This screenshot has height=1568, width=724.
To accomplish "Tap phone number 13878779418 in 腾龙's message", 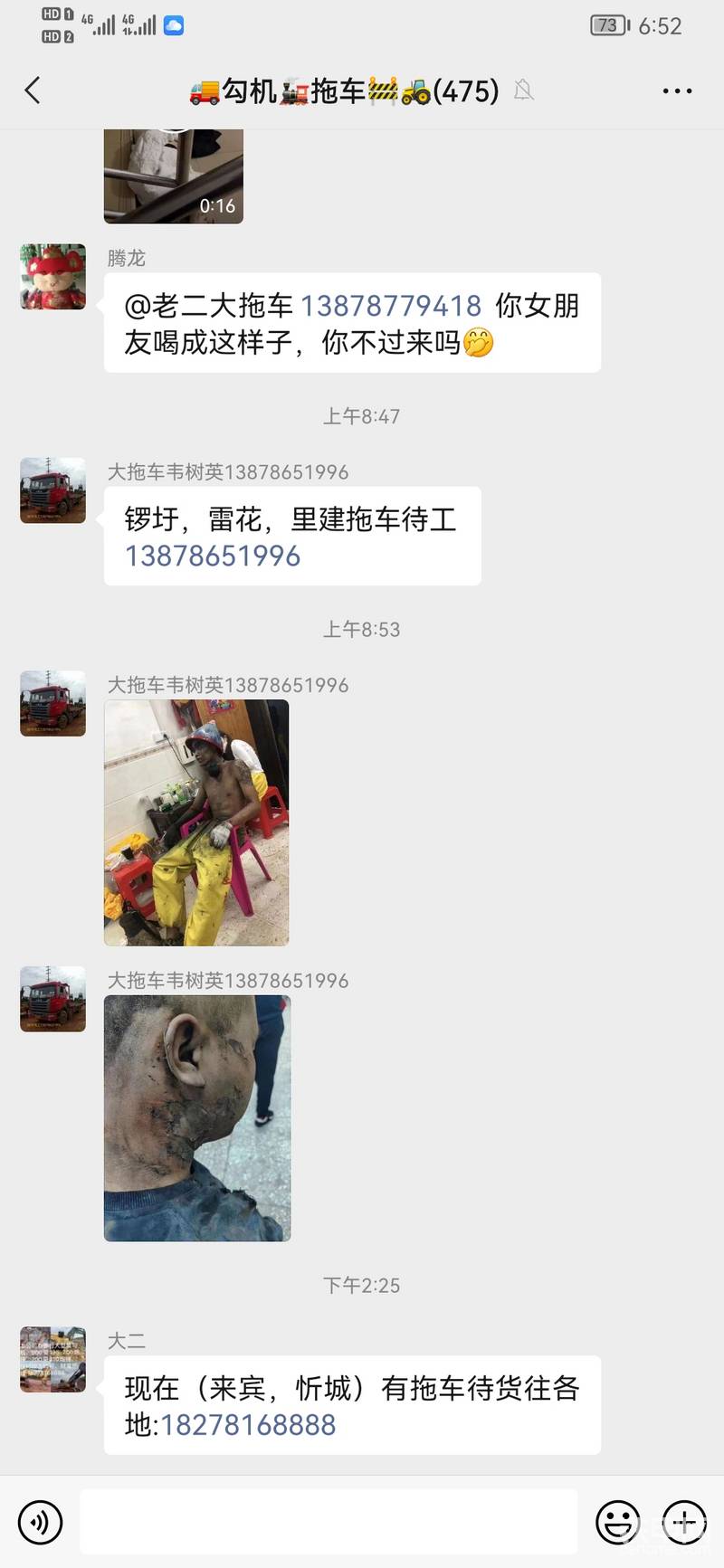I will 390,306.
